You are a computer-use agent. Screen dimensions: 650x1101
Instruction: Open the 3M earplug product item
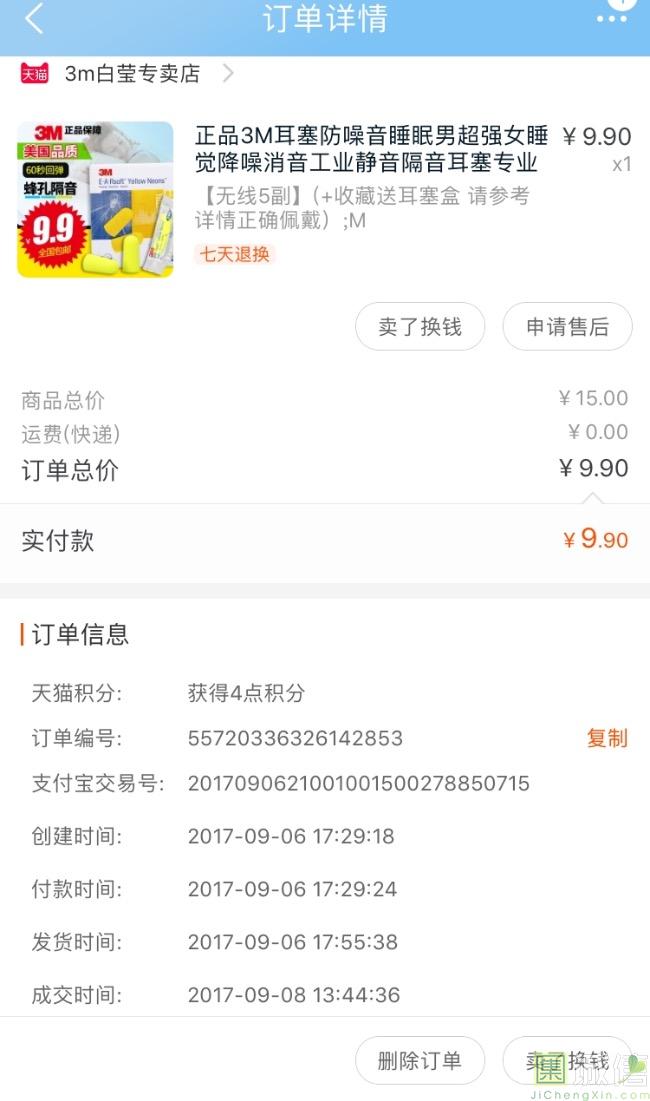coord(324,199)
